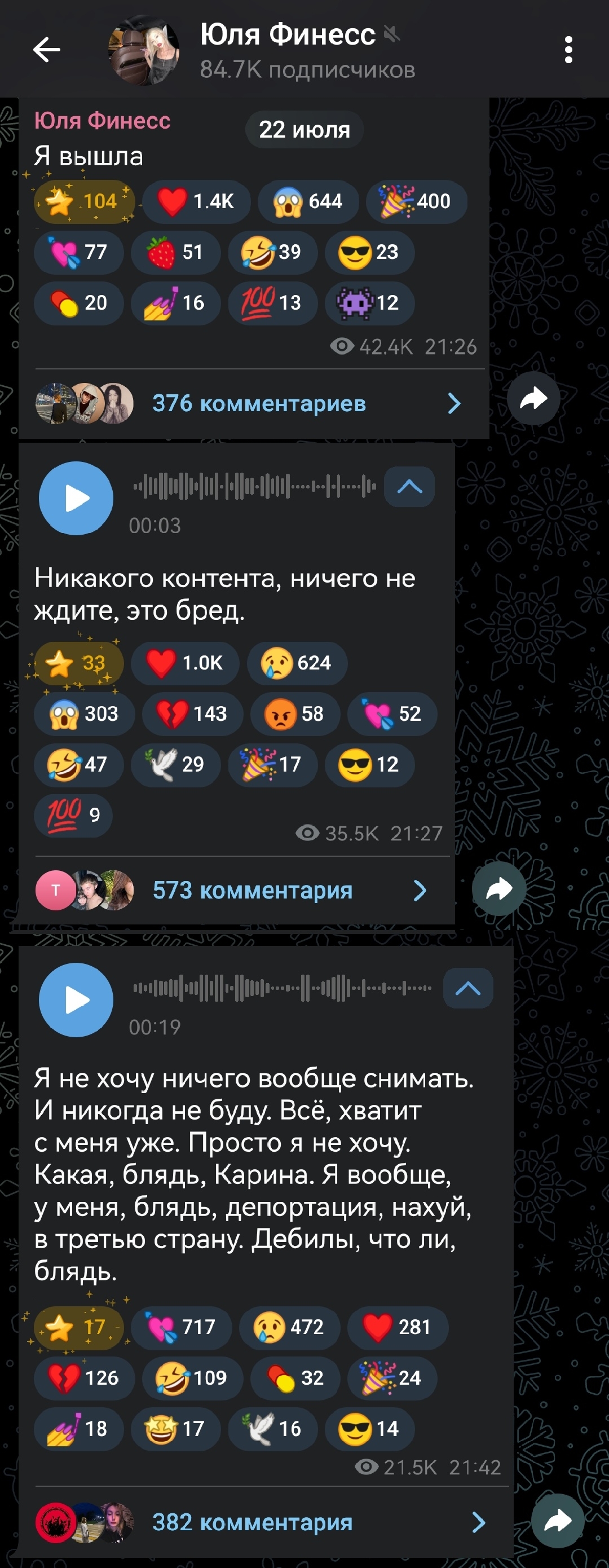Image resolution: width=609 pixels, height=1568 pixels.
Task: Tap the arrow-heart reaction showing 717
Action: point(182,1327)
